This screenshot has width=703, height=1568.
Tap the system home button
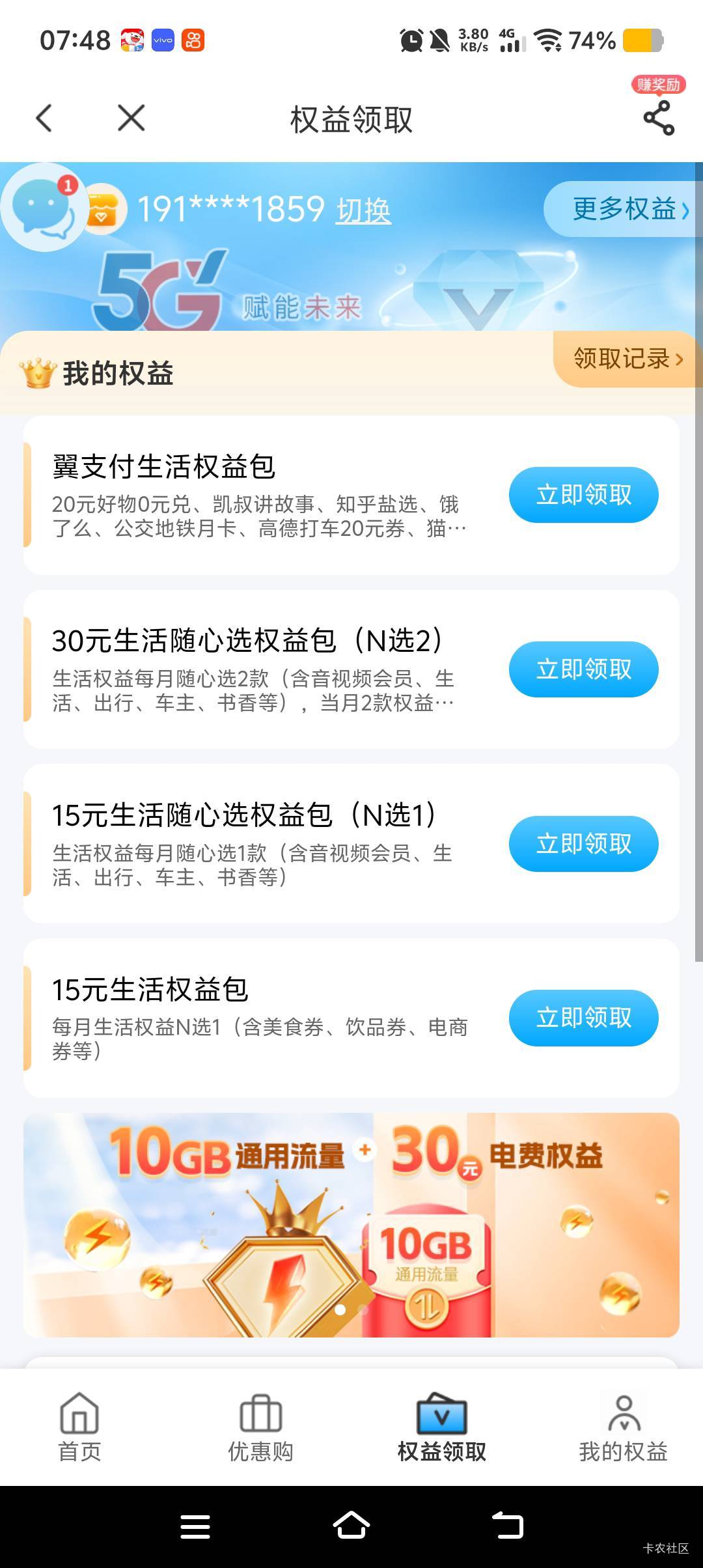click(351, 1526)
